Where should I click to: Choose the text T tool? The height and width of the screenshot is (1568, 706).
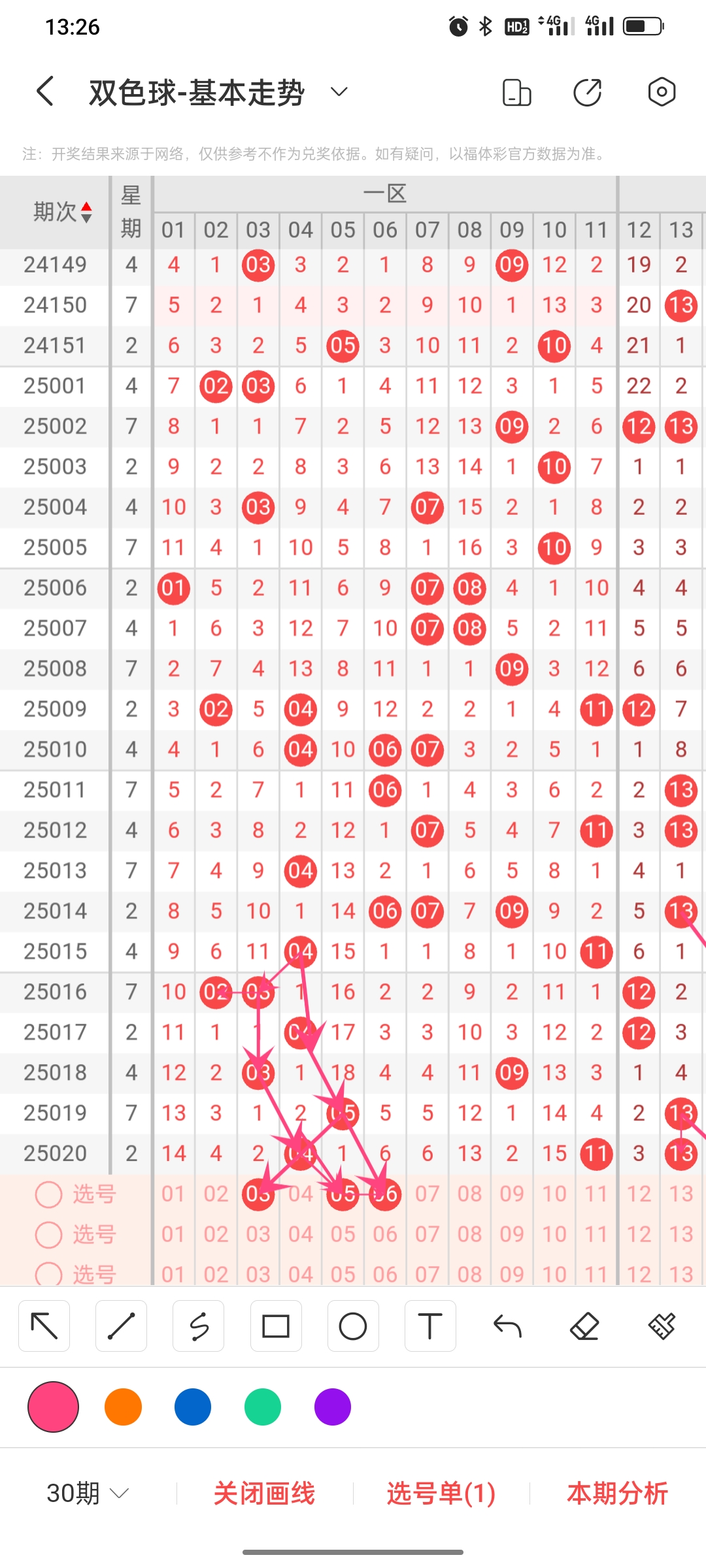[430, 1326]
